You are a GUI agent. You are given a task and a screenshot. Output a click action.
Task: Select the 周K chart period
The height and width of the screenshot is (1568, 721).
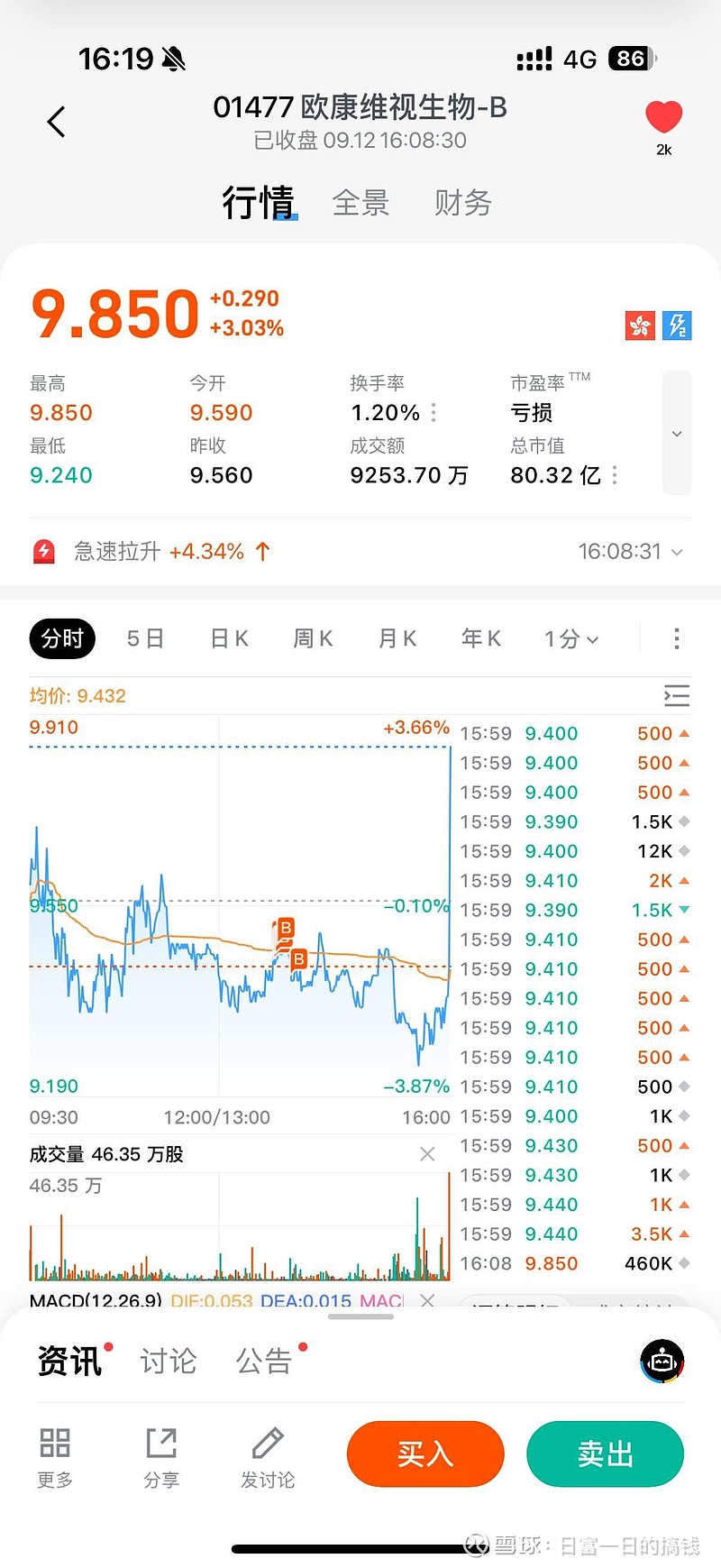[x=313, y=639]
